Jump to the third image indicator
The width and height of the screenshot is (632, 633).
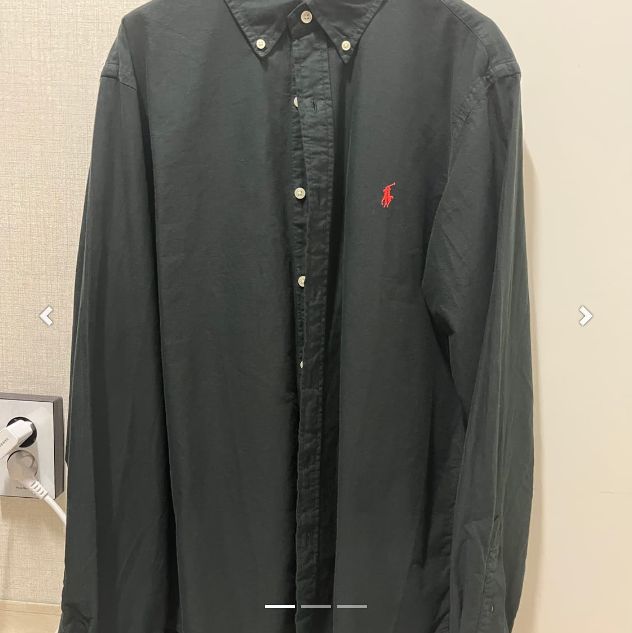point(351,606)
